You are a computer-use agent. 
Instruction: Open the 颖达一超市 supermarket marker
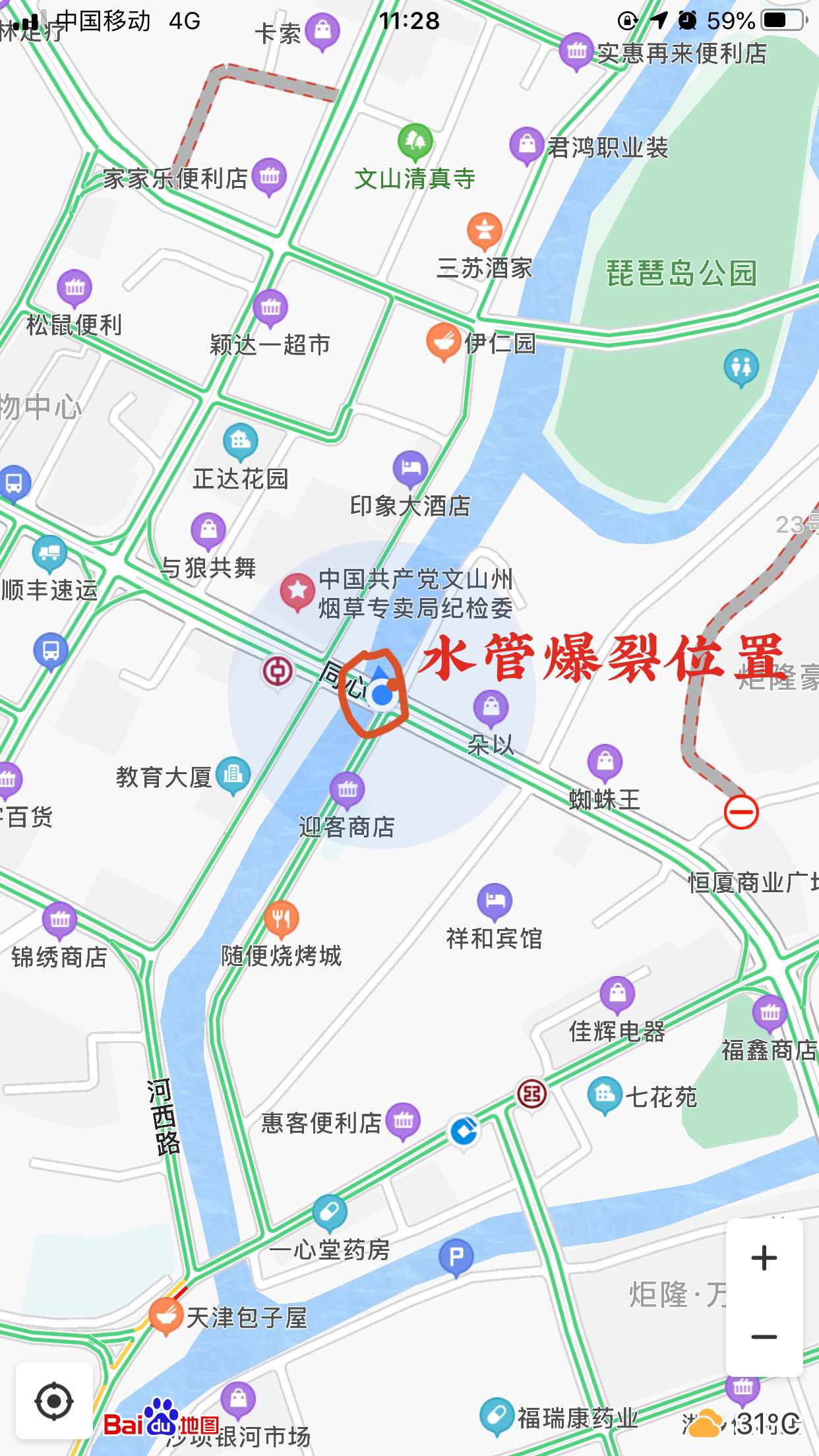(x=270, y=307)
